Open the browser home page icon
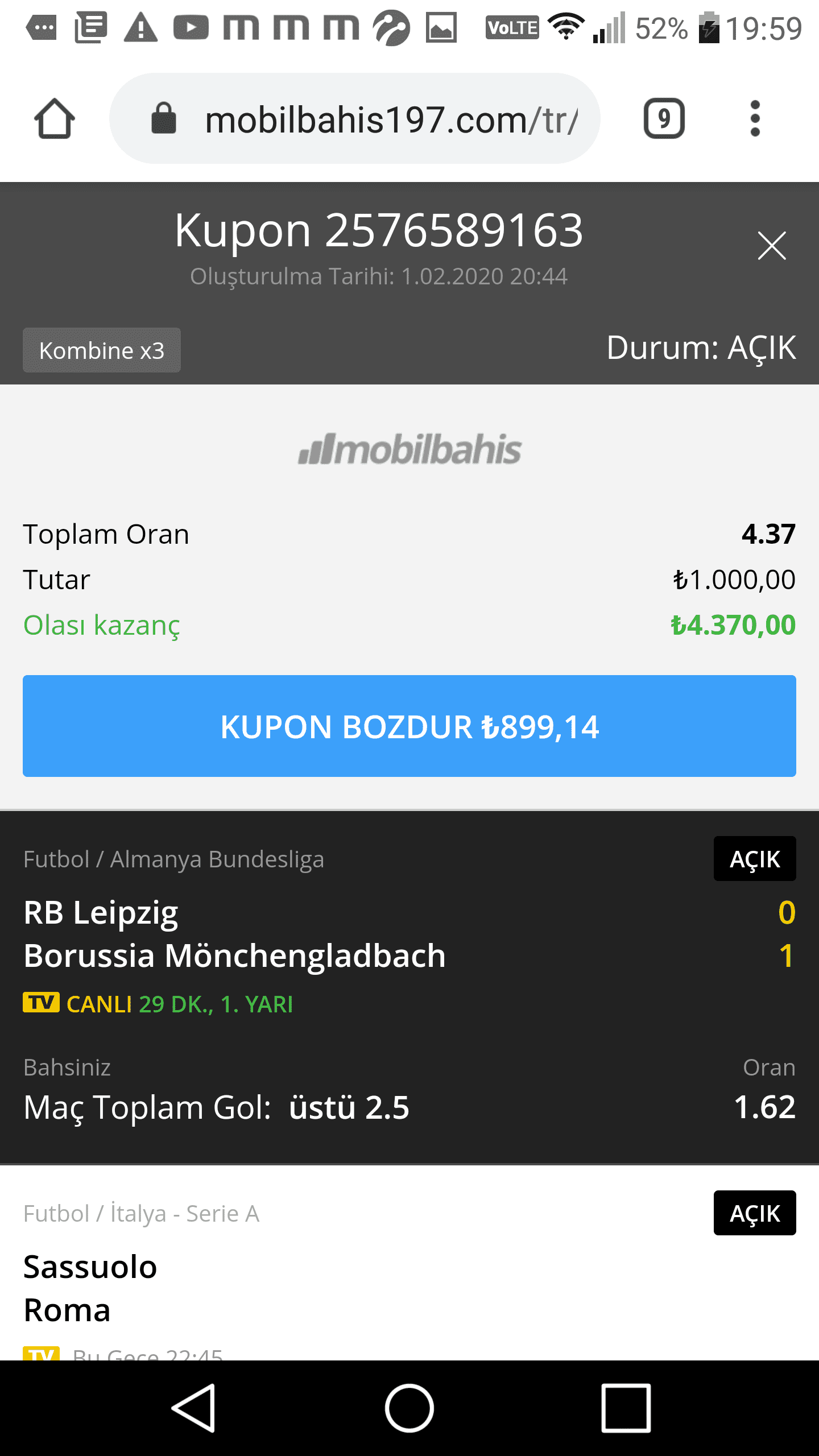Image resolution: width=819 pixels, height=1456 pixels. tap(55, 118)
